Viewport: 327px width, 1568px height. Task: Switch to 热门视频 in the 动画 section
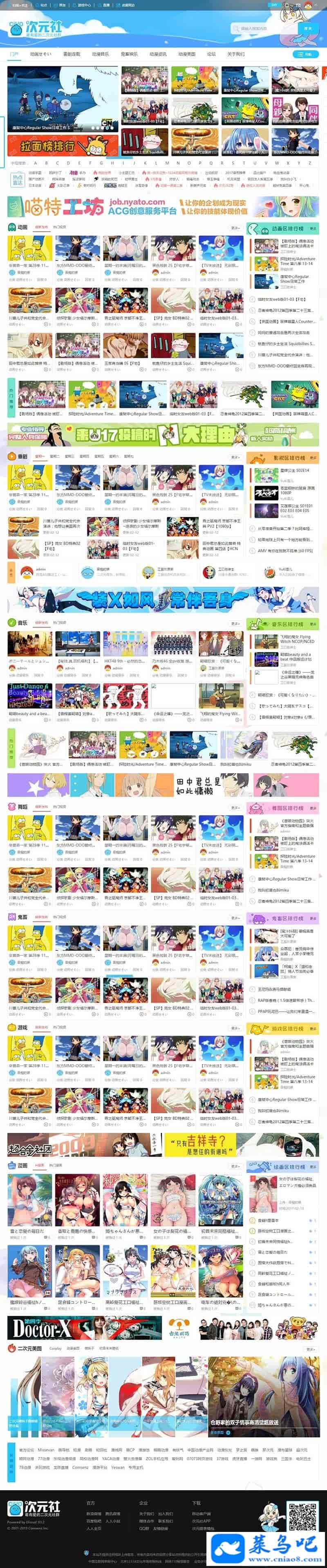click(x=60, y=228)
